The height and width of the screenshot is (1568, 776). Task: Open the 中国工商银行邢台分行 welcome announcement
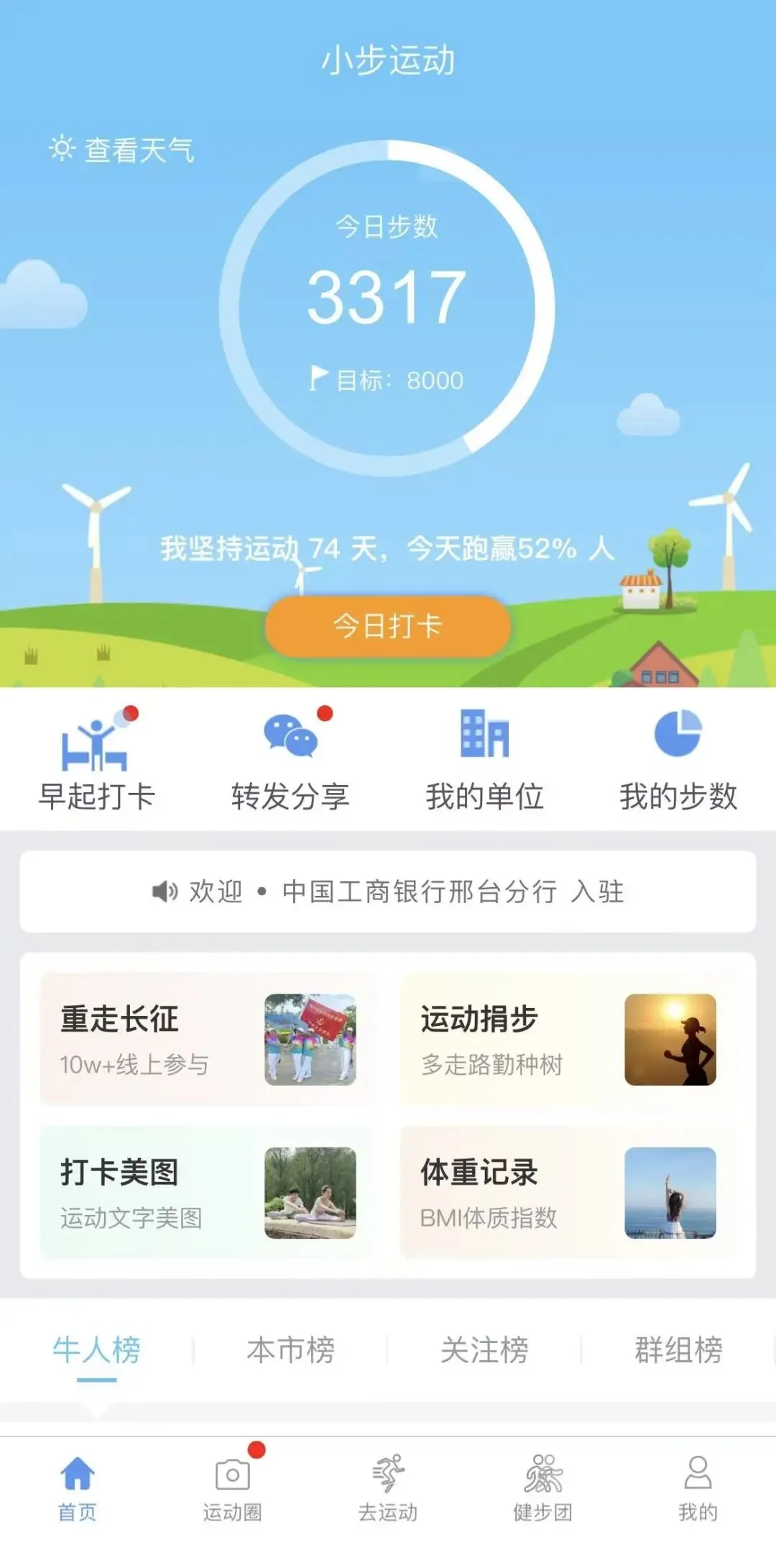388,891
